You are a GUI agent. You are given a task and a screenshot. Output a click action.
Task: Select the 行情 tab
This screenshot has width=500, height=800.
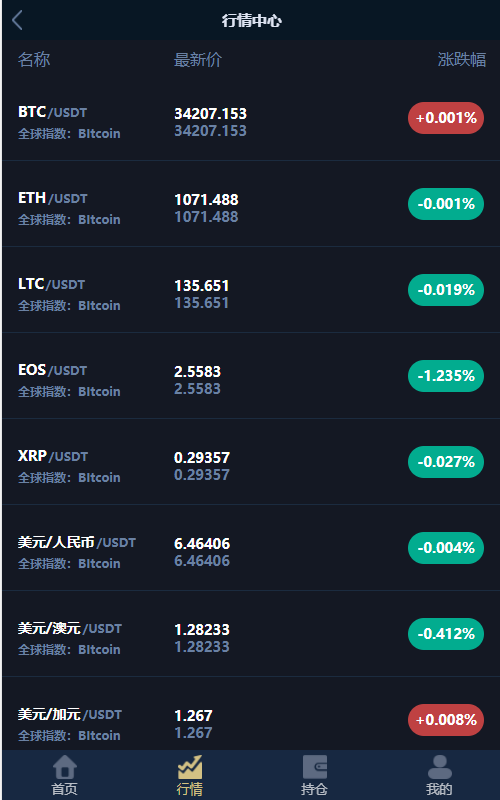click(190, 775)
